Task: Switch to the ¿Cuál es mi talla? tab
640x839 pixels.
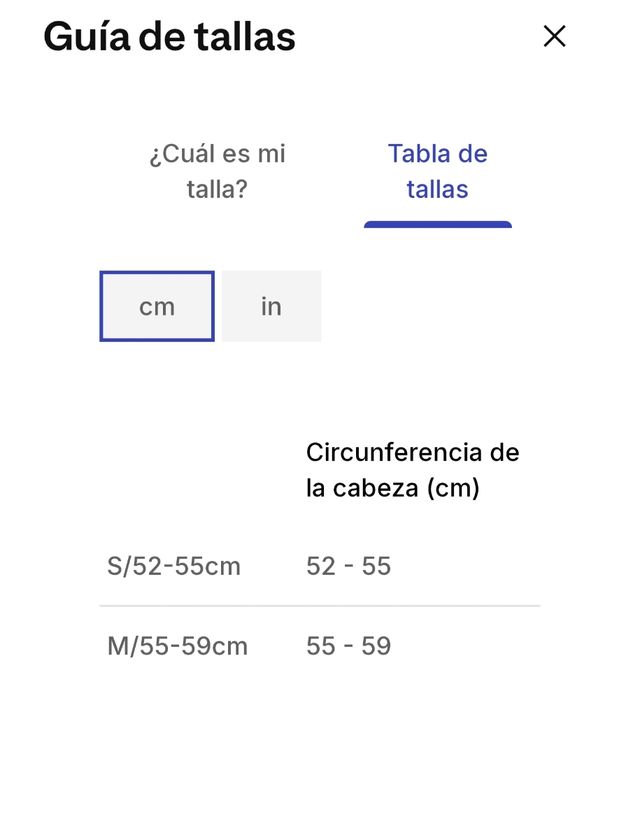Action: point(217,171)
